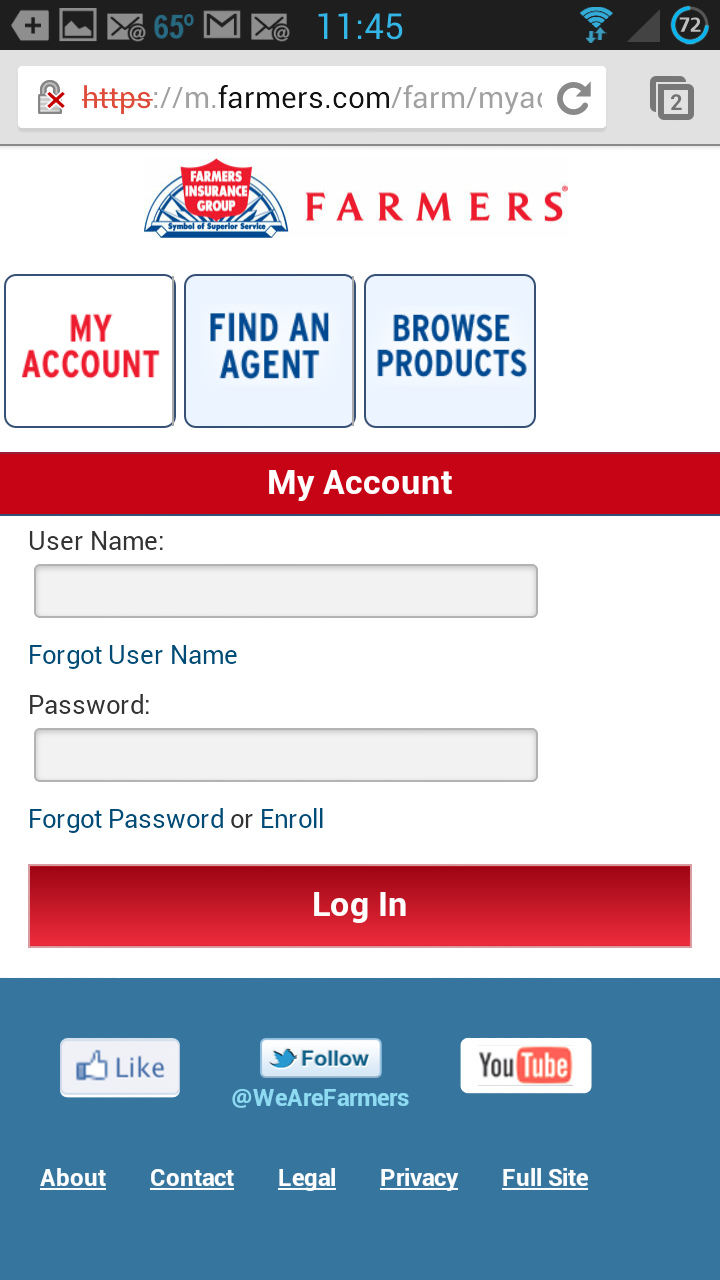Screen dimensions: 720x1280
Task: Focus the Password field
Action: pos(286,755)
